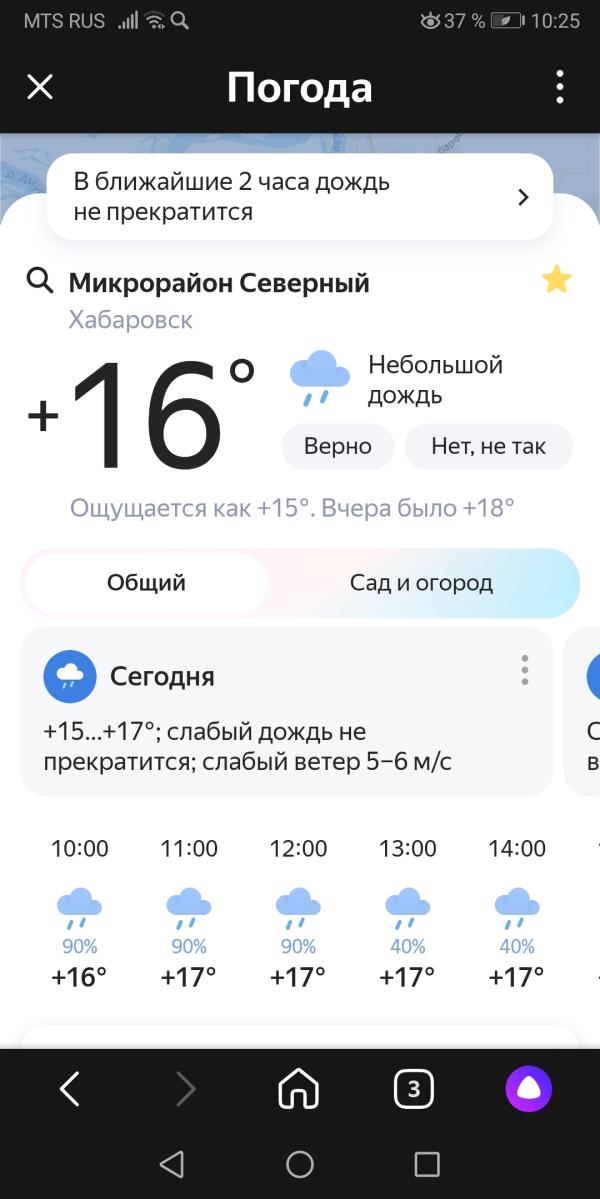
Task: Show the 3 open tabs
Action: tap(414, 1089)
